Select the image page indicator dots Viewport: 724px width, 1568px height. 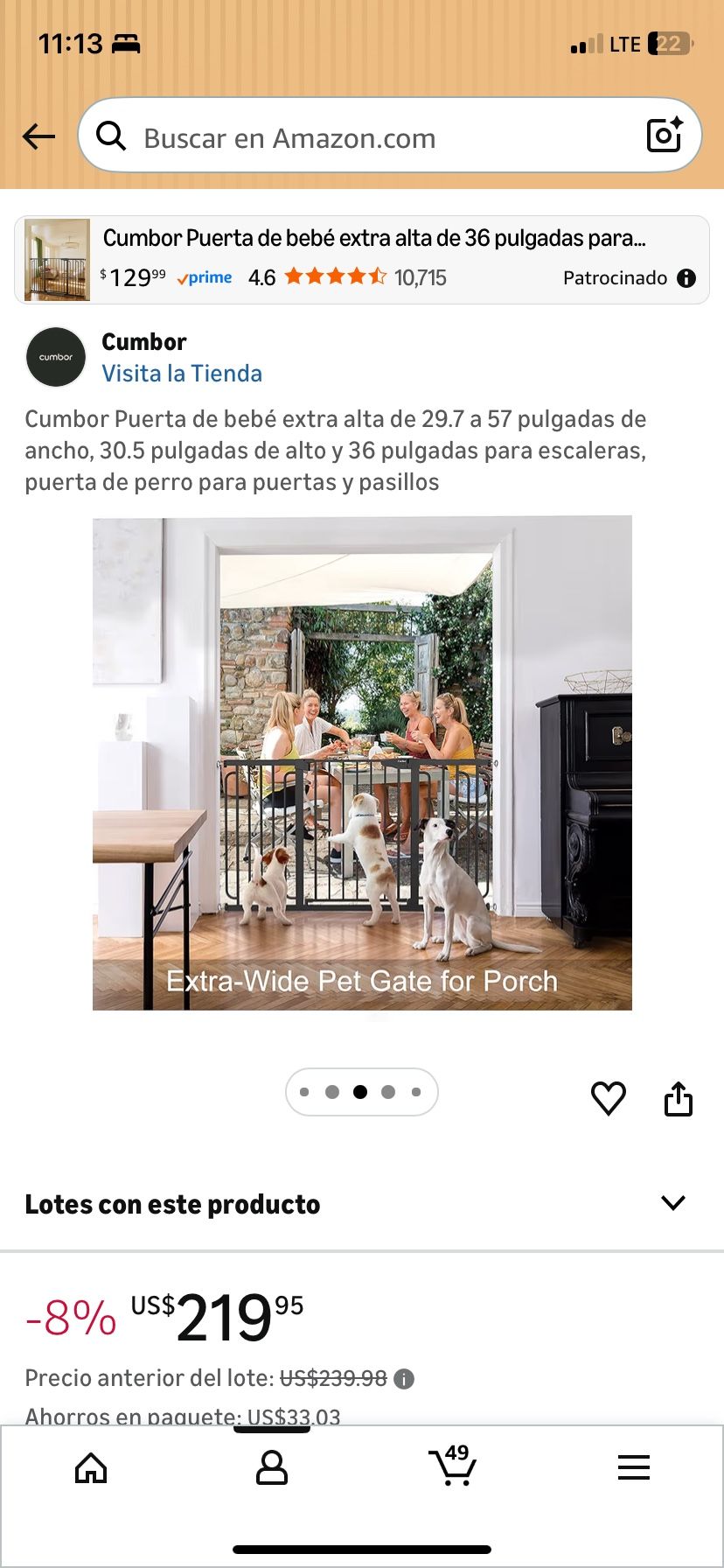361,1092
